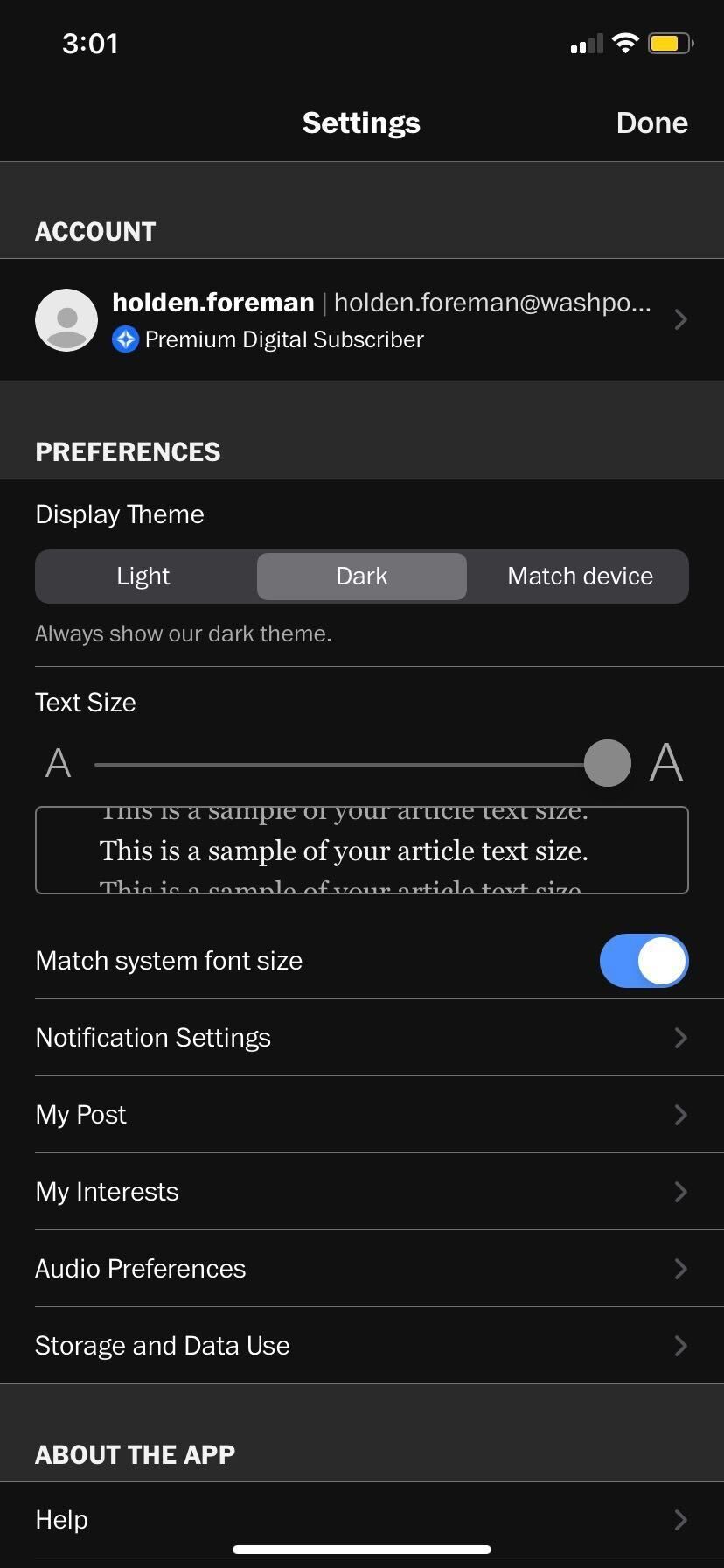The image size is (724, 1568).
Task: Open the holden.foreman account details
Action: 362,320
